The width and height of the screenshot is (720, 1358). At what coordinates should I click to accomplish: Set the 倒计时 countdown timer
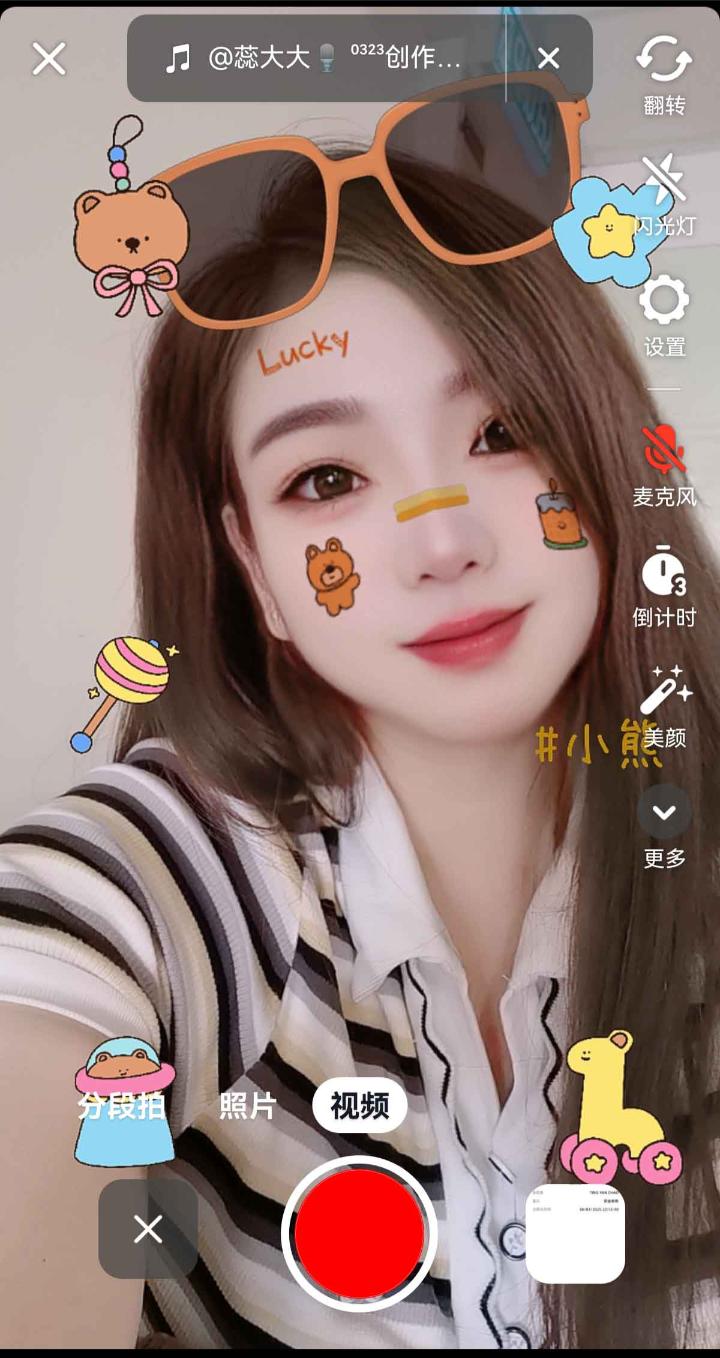point(664,585)
